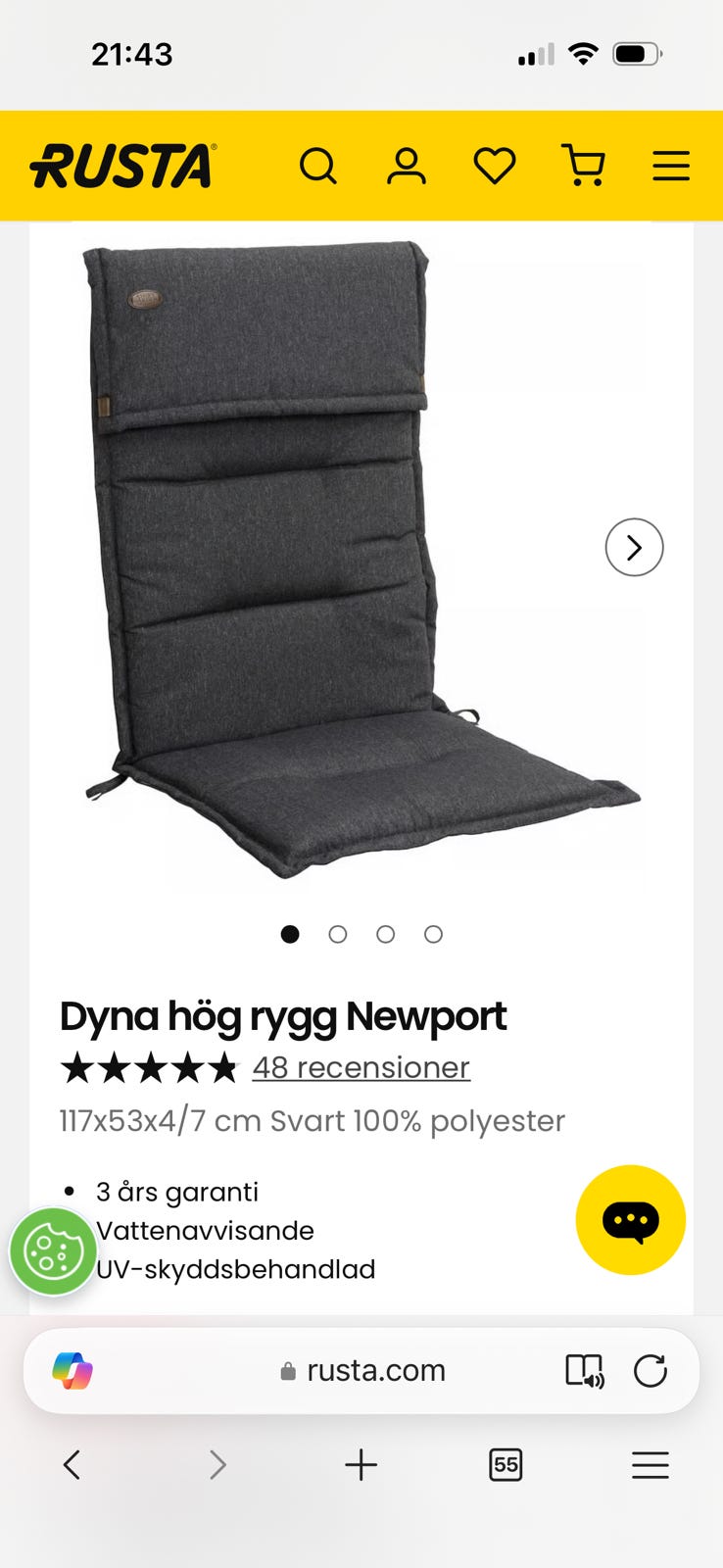Open the green cookie settings button
The height and width of the screenshot is (1568, 723).
(53, 1252)
